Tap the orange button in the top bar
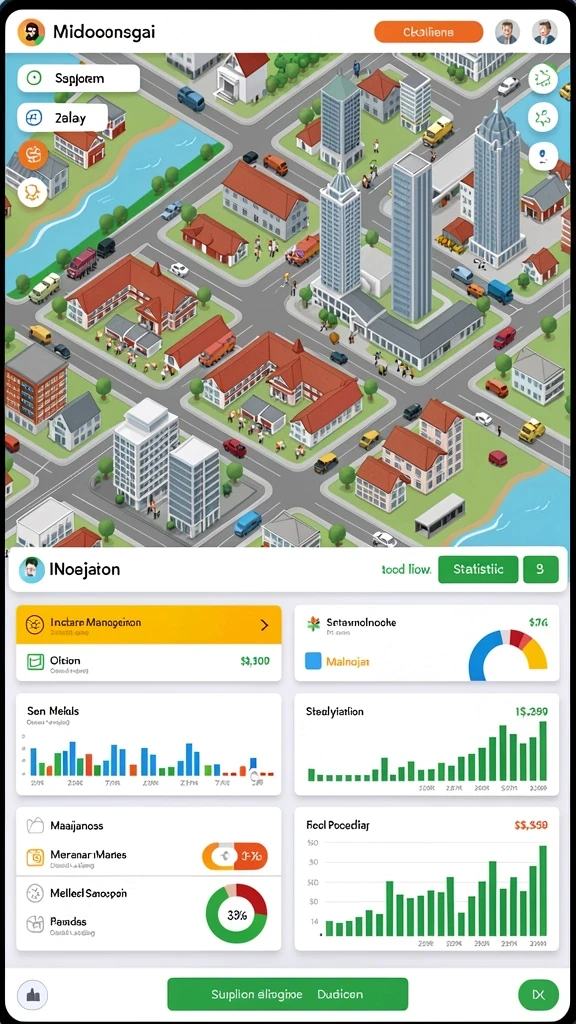 428,31
